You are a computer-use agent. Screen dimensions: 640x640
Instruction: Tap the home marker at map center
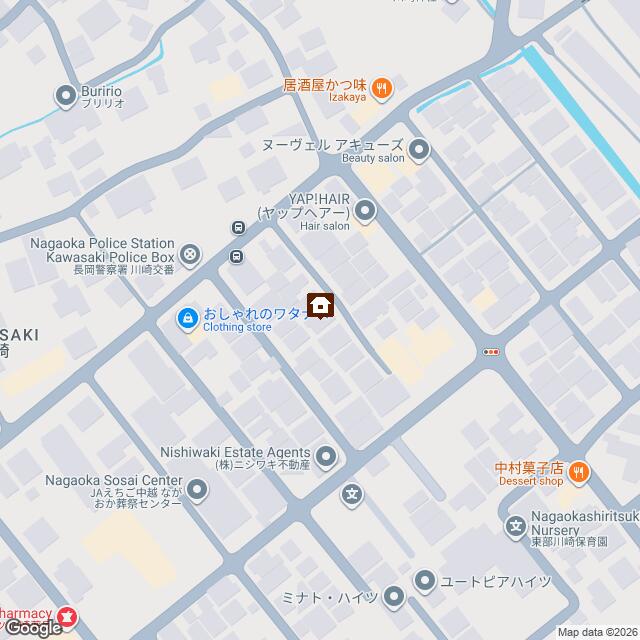coord(321,306)
